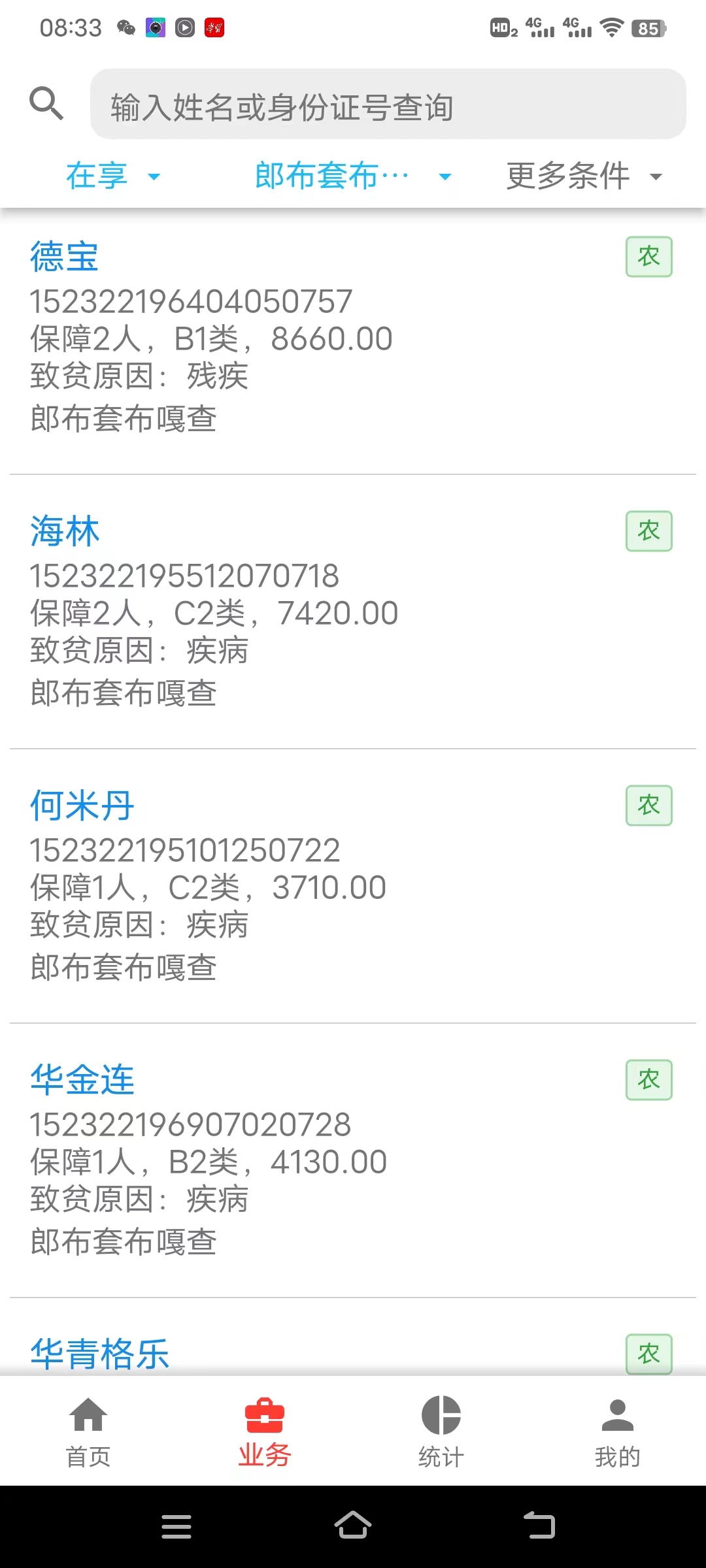Expand the 在享 status dropdown
The image size is (706, 1568).
[113, 176]
